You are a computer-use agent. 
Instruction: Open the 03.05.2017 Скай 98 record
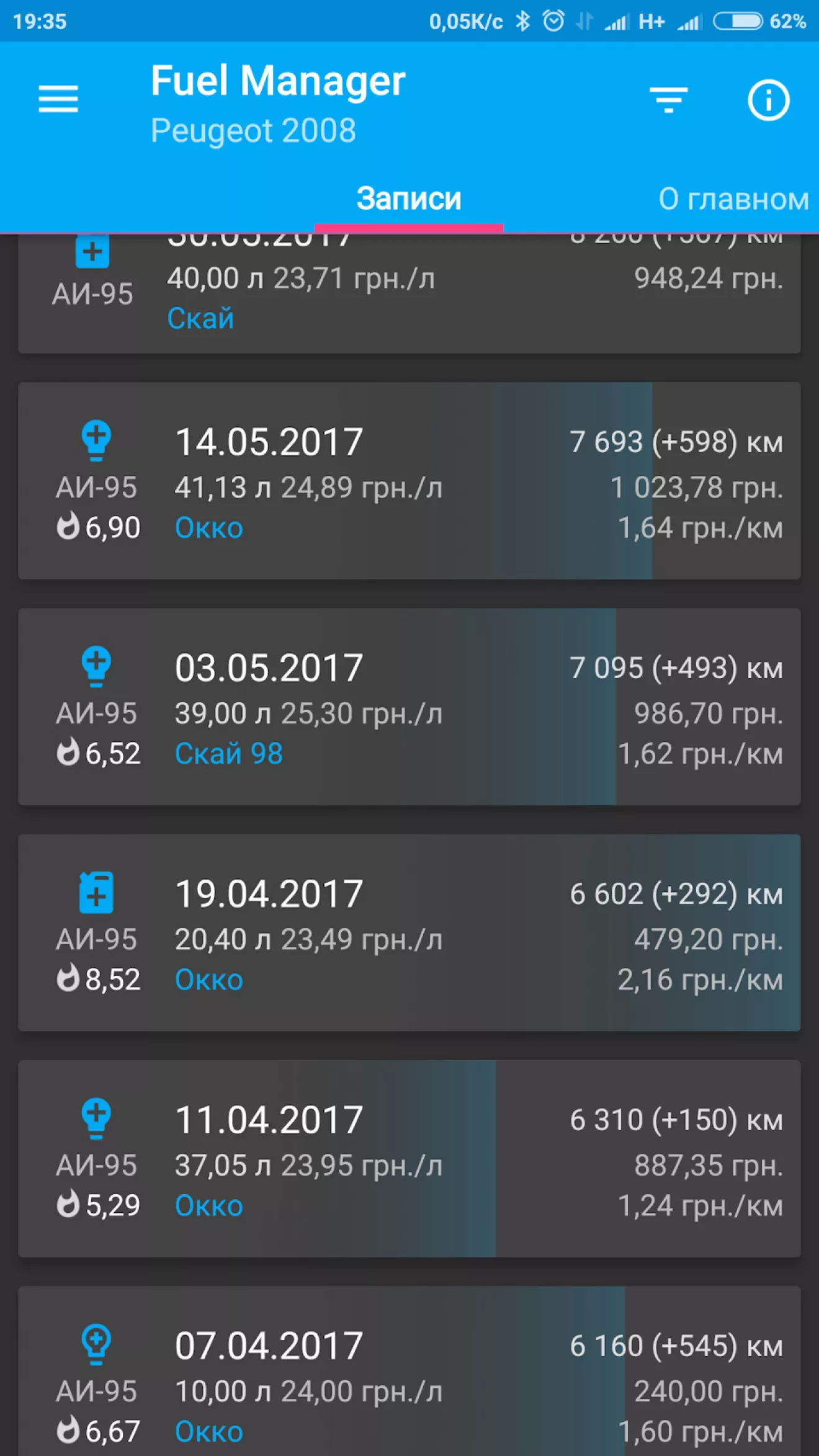409,707
